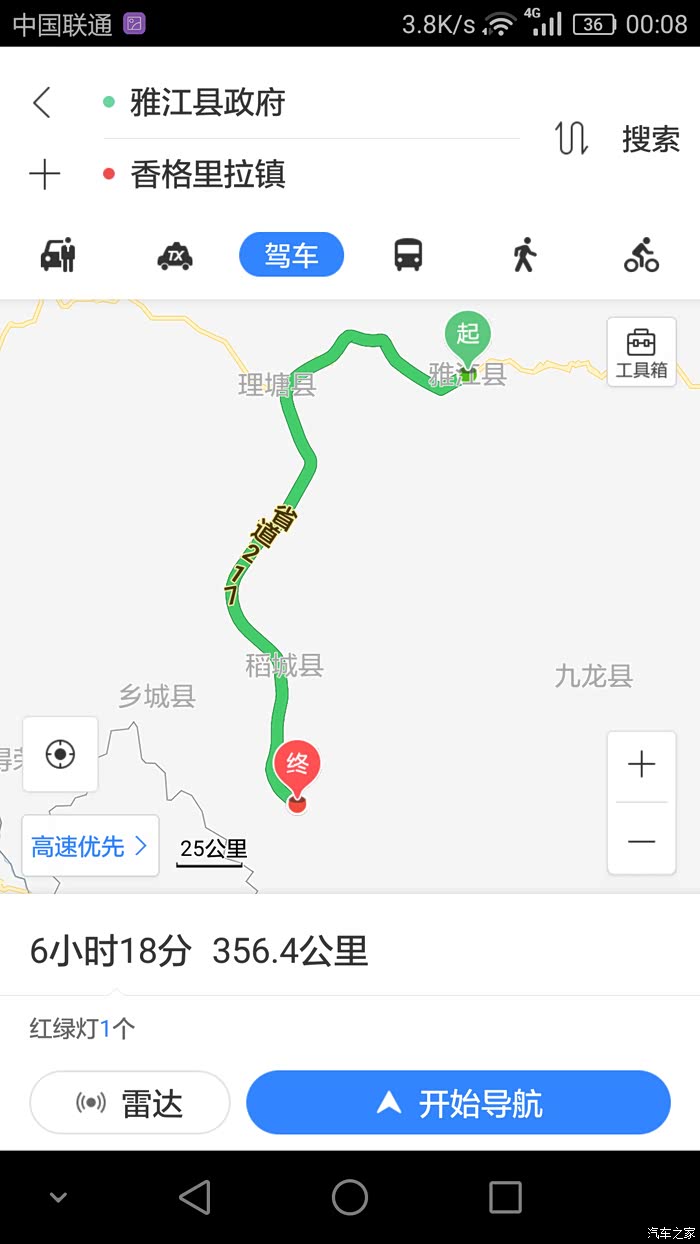Zoom out the map with minus

(x=641, y=840)
